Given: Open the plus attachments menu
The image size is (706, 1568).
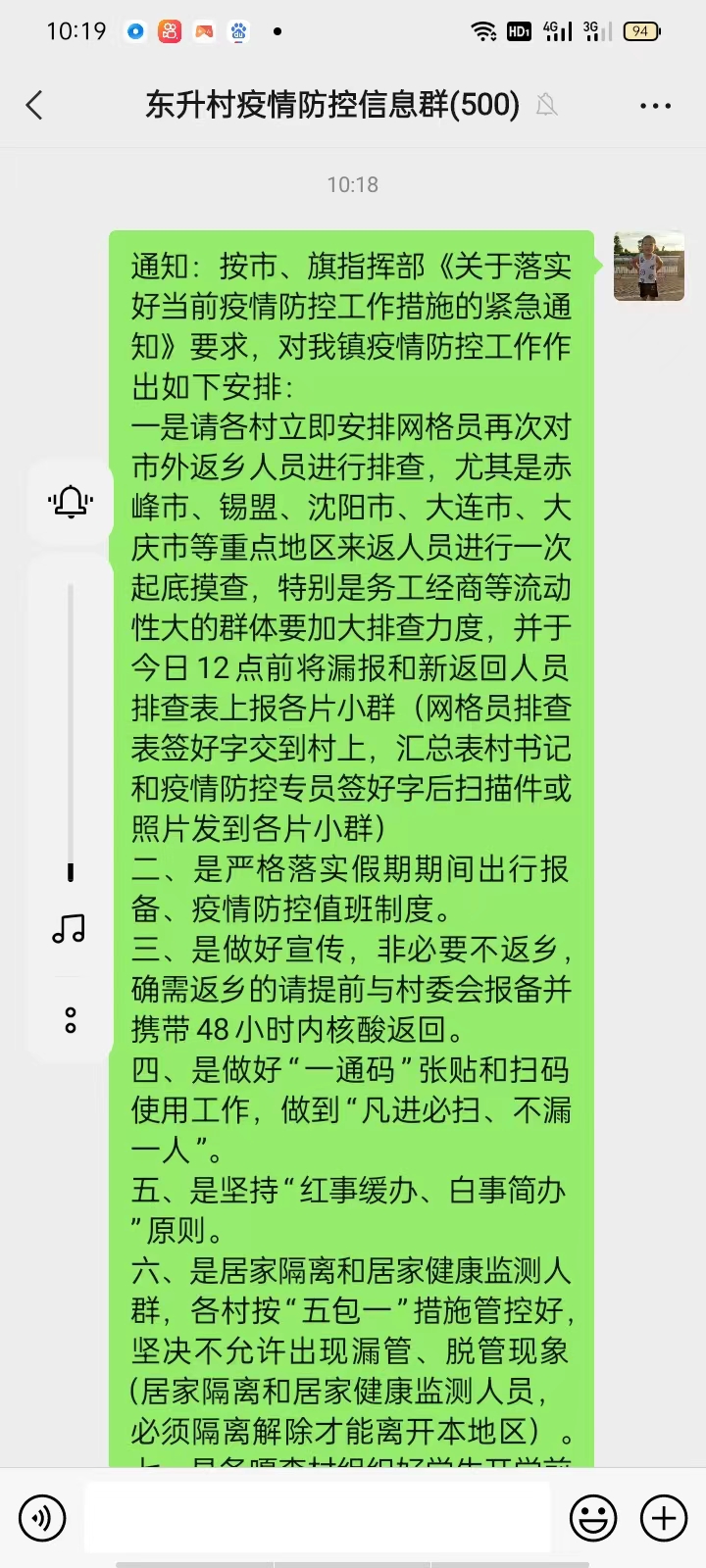Looking at the screenshot, I should click(x=664, y=1518).
